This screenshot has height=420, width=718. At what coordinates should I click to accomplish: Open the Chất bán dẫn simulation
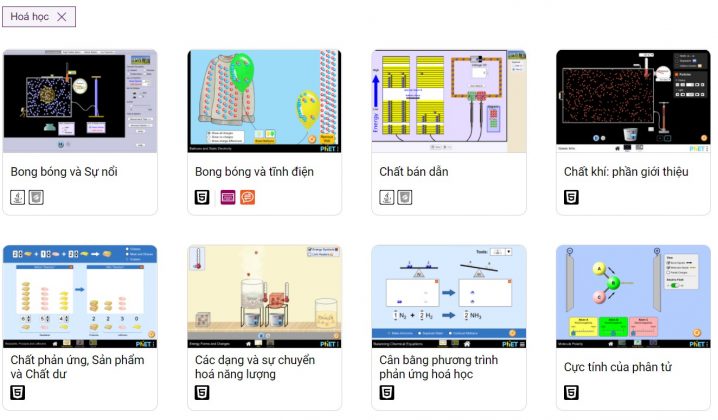pyautogui.click(x=449, y=102)
